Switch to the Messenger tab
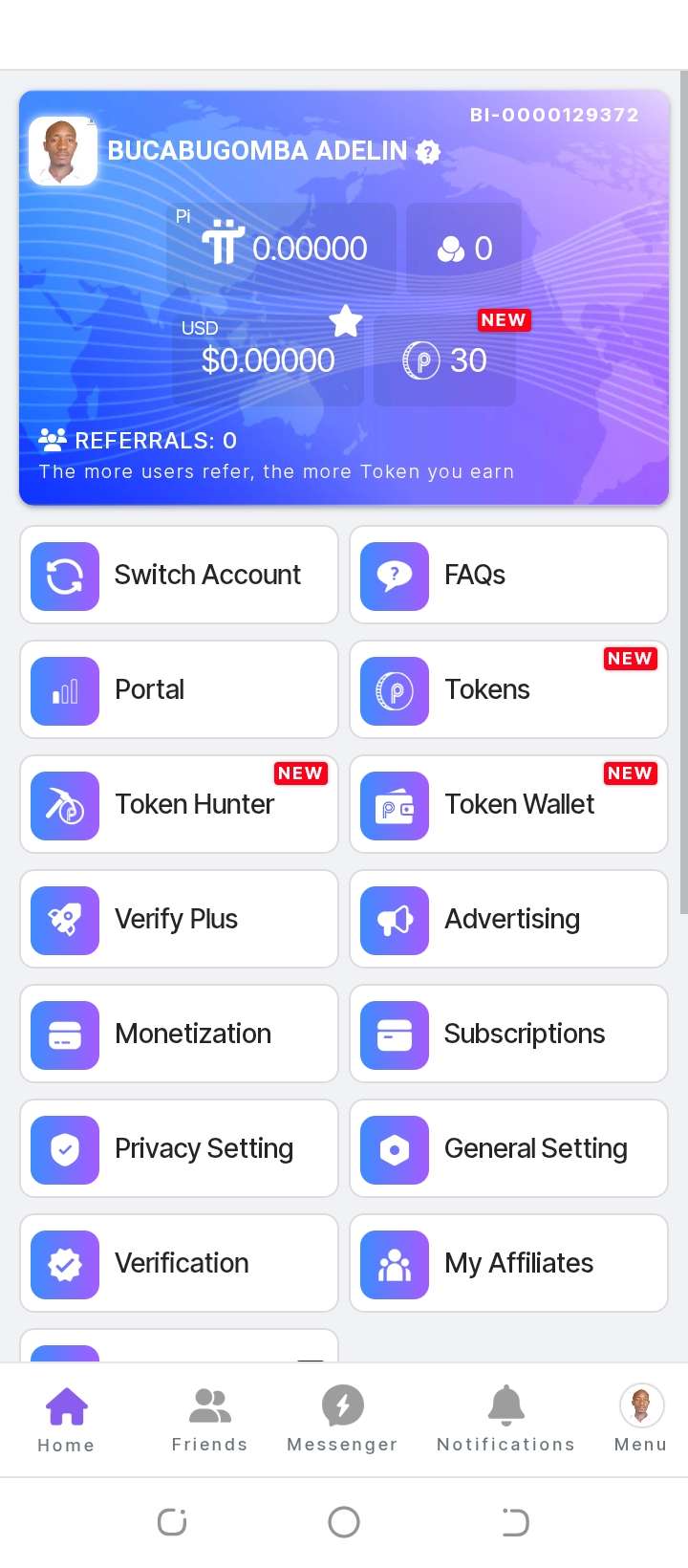The height and width of the screenshot is (1568, 688). [x=342, y=1419]
